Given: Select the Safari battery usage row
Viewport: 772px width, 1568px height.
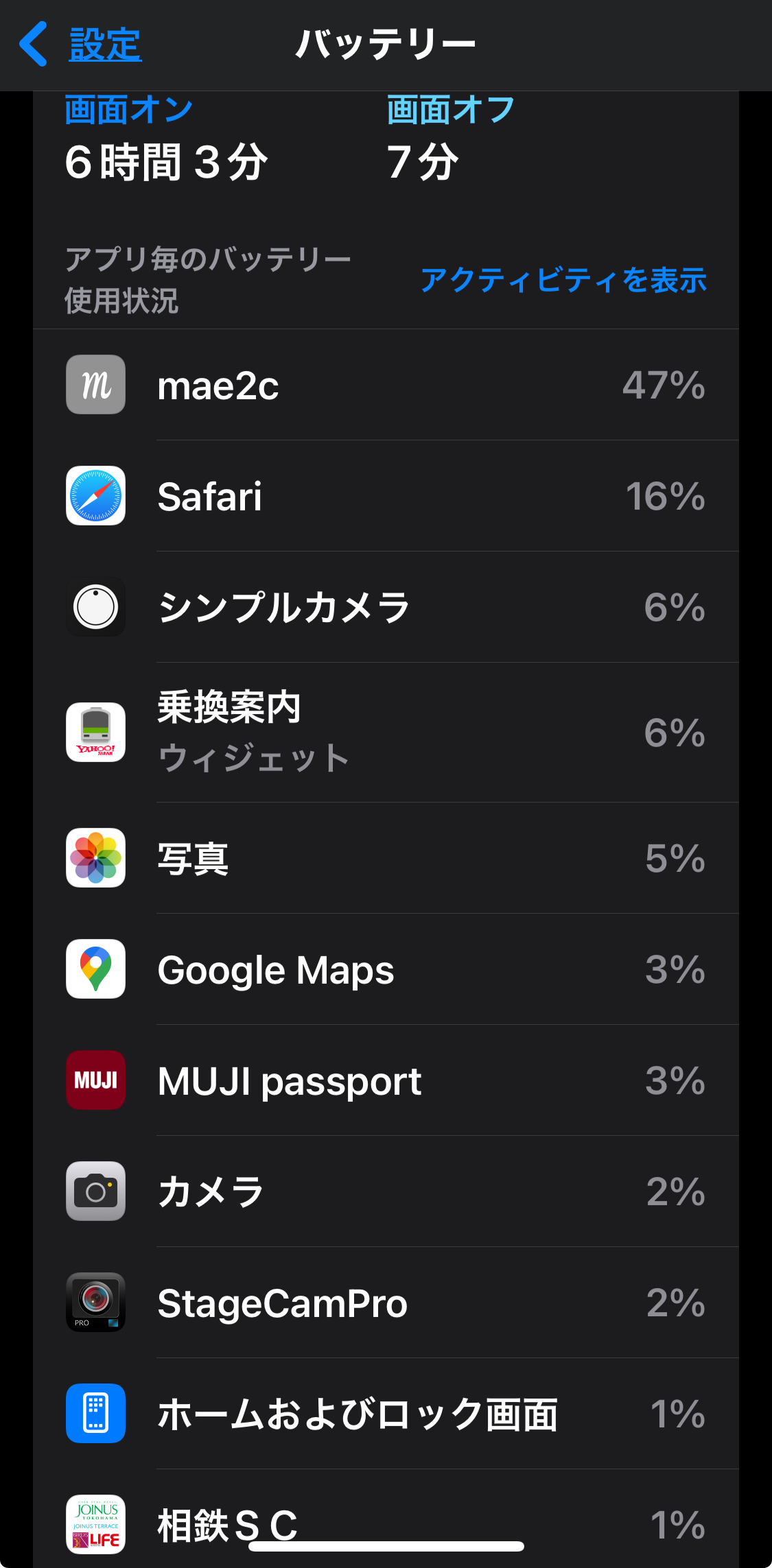Looking at the screenshot, I should (x=386, y=496).
